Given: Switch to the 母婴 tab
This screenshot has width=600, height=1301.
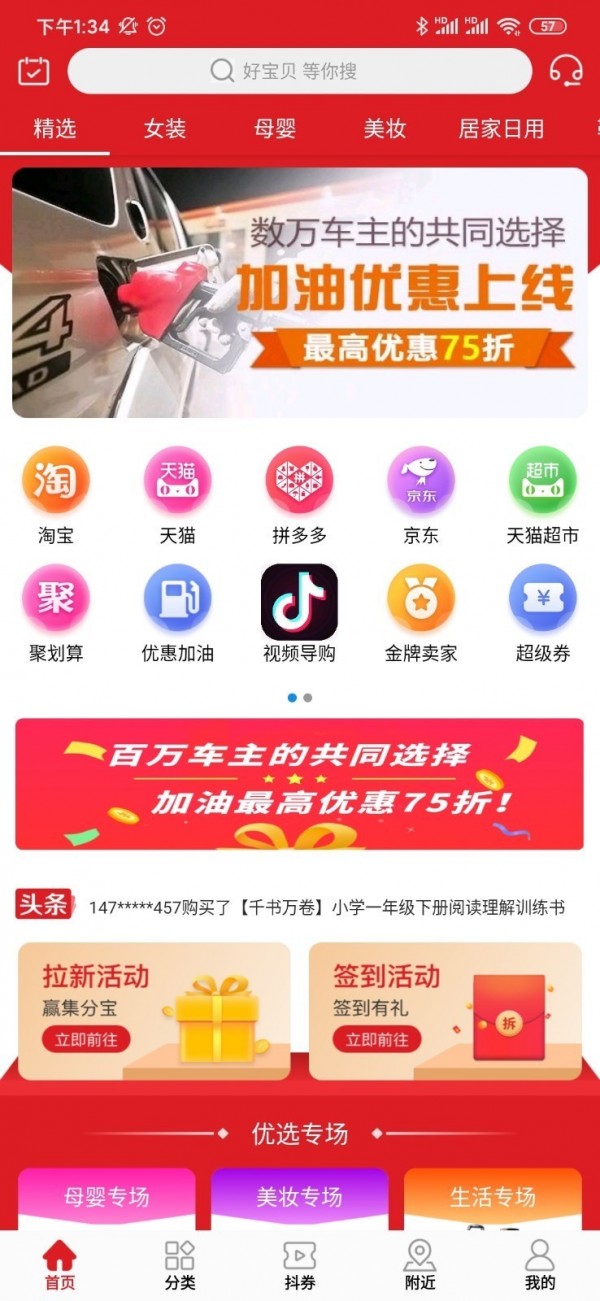Looking at the screenshot, I should coord(275,128).
